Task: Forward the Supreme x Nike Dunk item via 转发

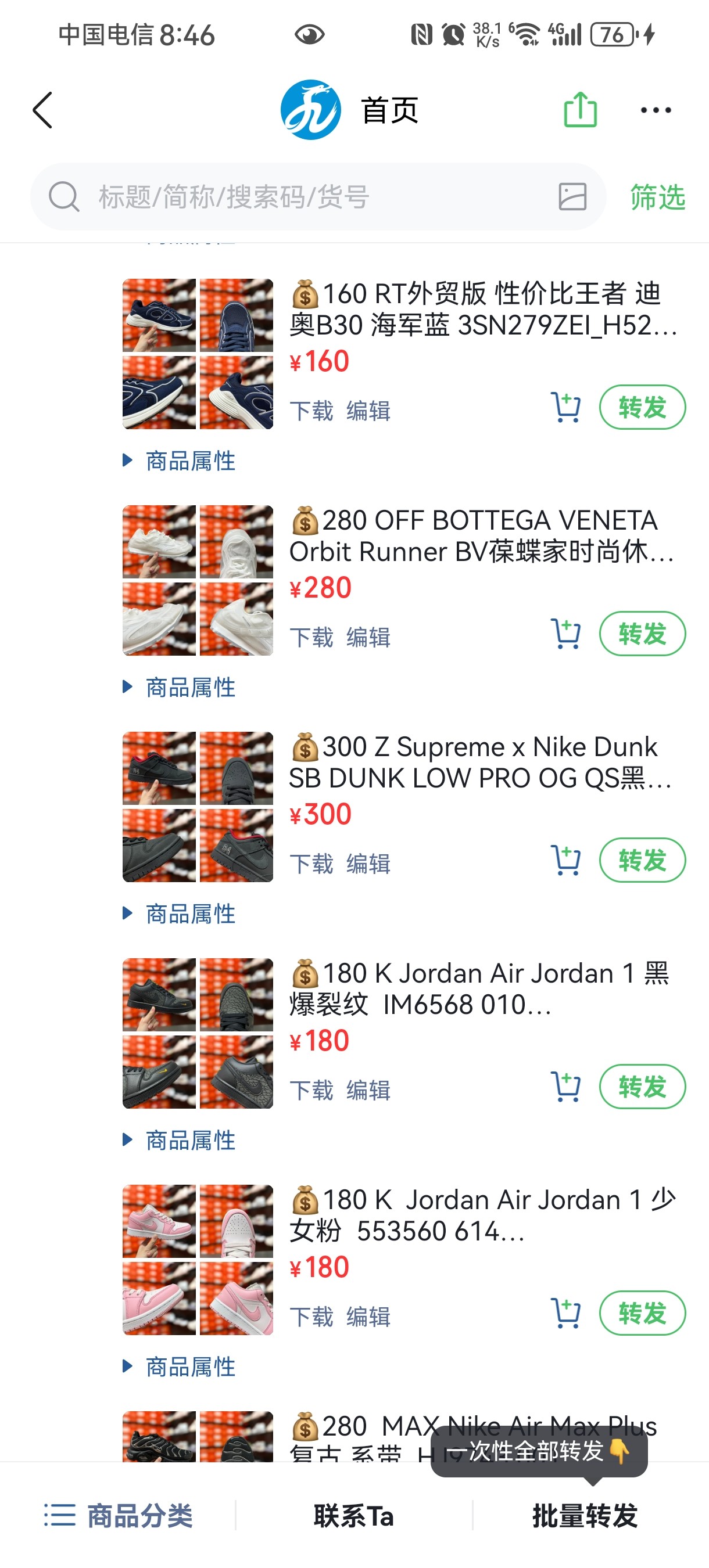Action: tap(642, 860)
